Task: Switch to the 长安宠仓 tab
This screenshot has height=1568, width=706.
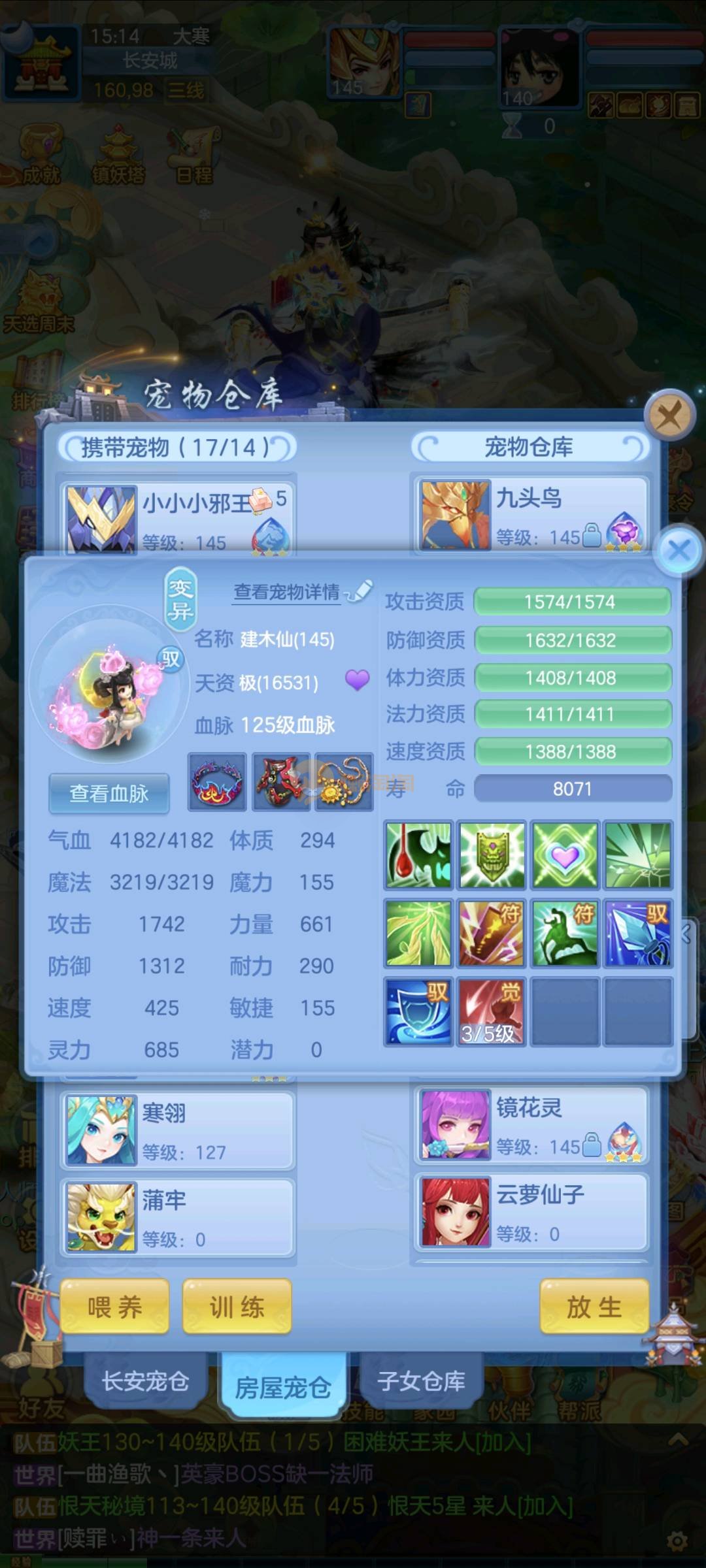Action: [x=145, y=1381]
